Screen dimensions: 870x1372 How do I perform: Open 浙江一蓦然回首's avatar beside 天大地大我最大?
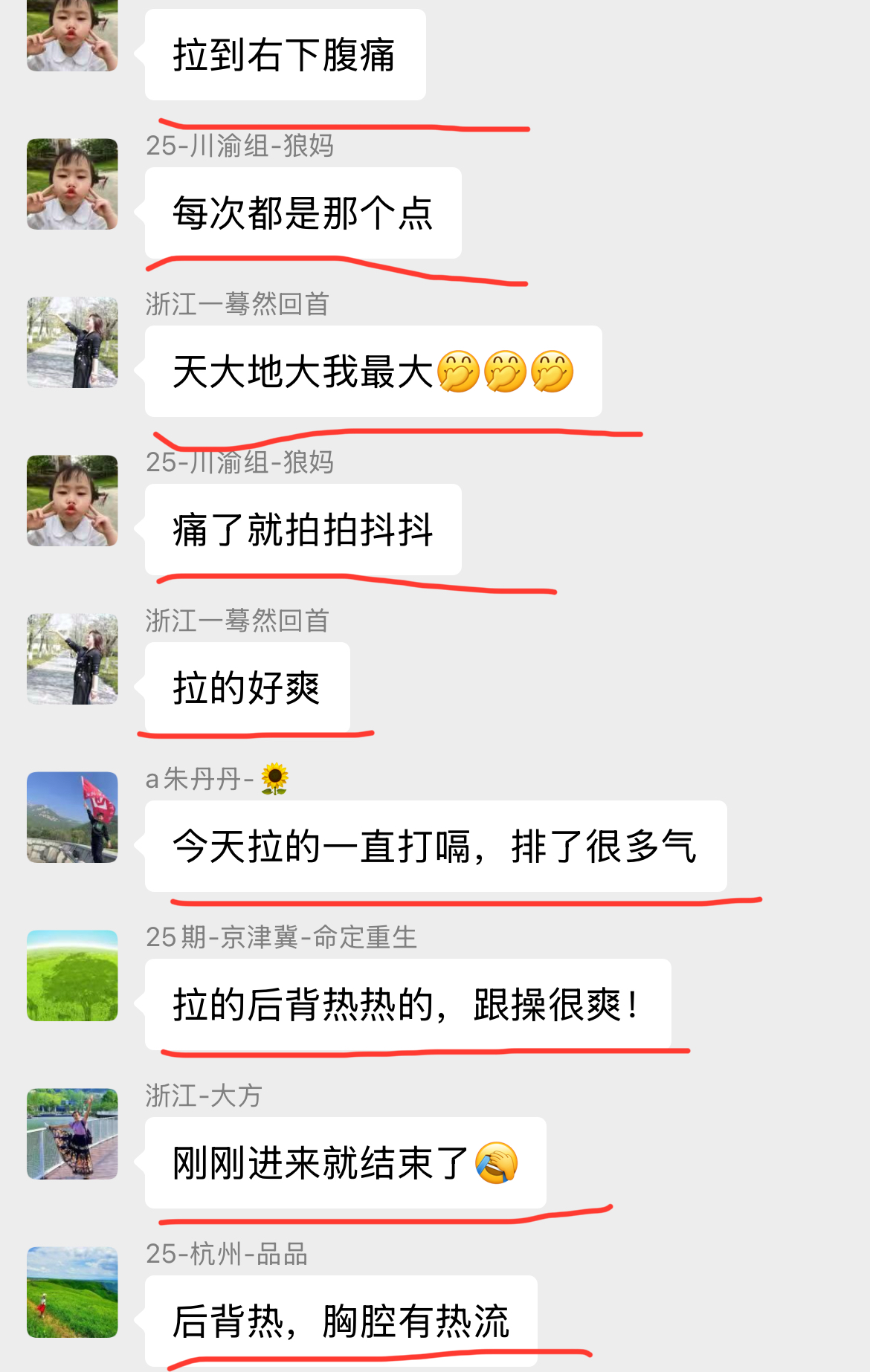[72, 342]
